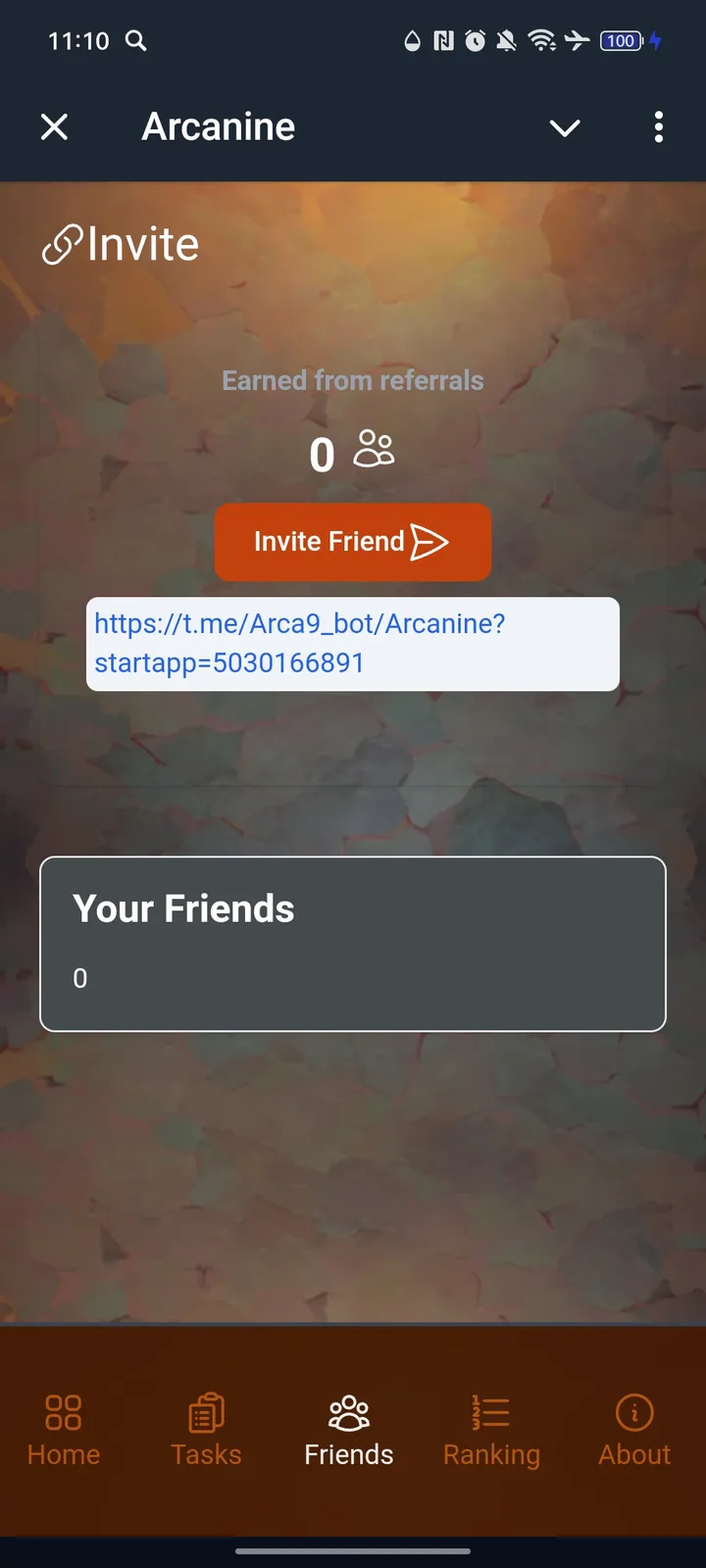Collapse the mini app via header chevron

pyautogui.click(x=565, y=127)
